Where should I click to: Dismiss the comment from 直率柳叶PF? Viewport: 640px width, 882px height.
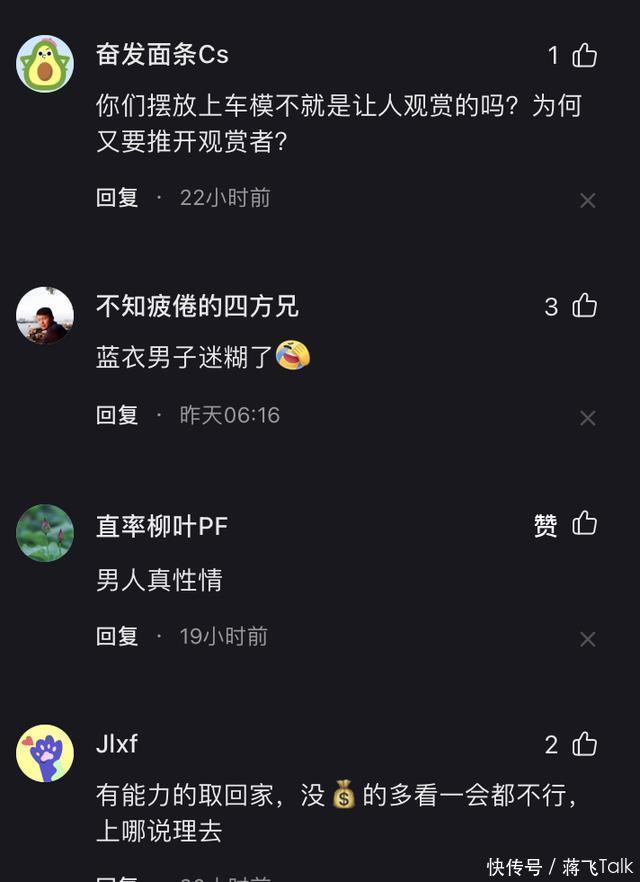[x=588, y=639]
